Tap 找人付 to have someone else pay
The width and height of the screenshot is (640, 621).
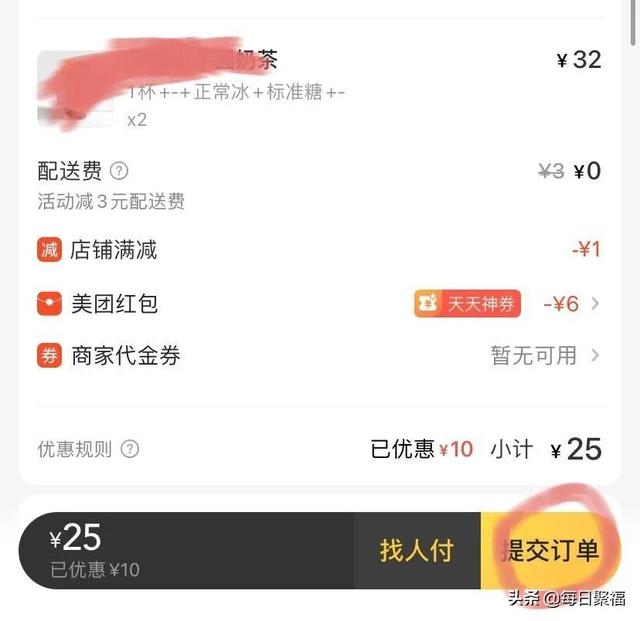coord(416,550)
